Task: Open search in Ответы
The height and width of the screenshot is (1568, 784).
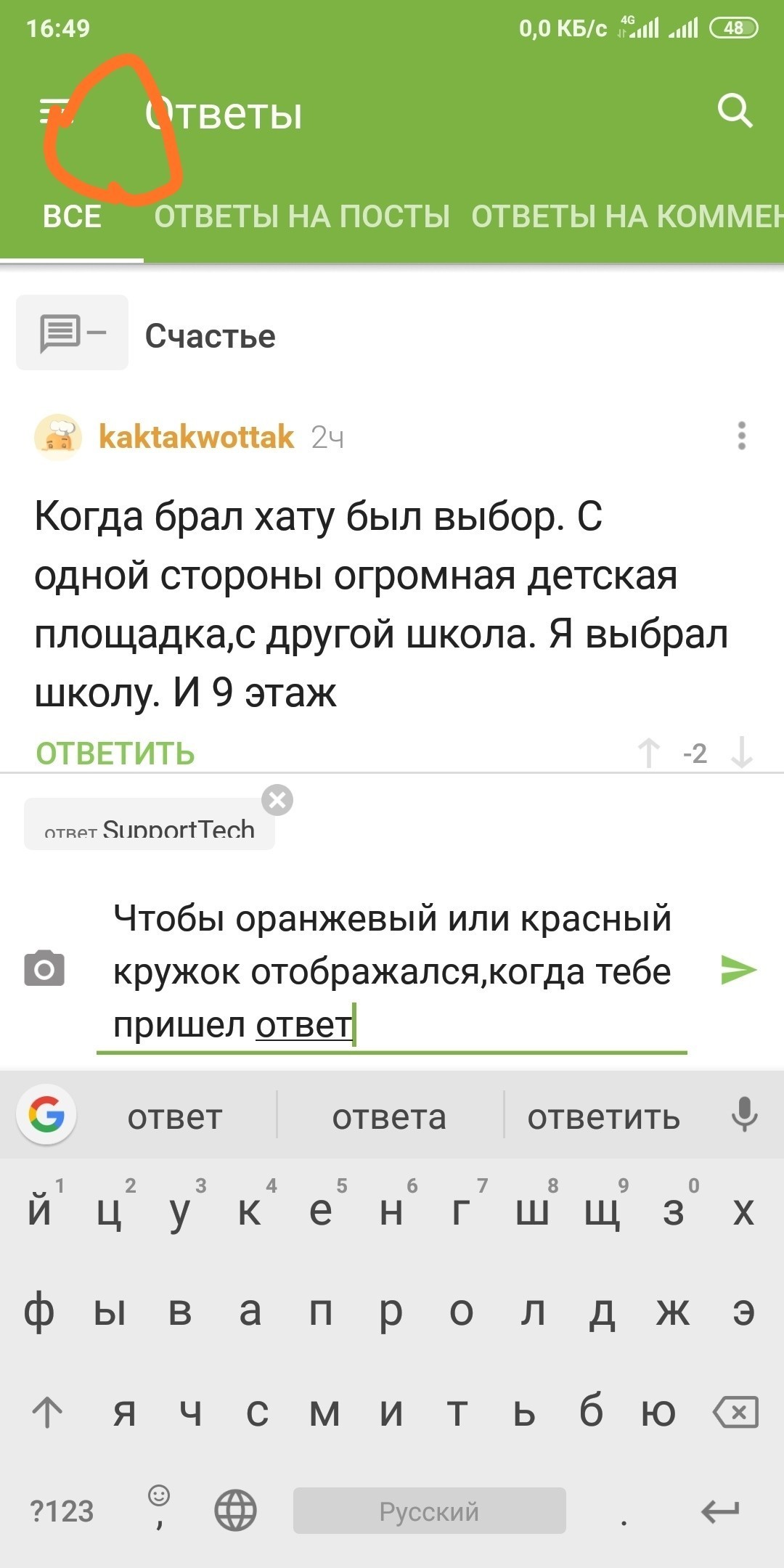Action: click(x=735, y=111)
